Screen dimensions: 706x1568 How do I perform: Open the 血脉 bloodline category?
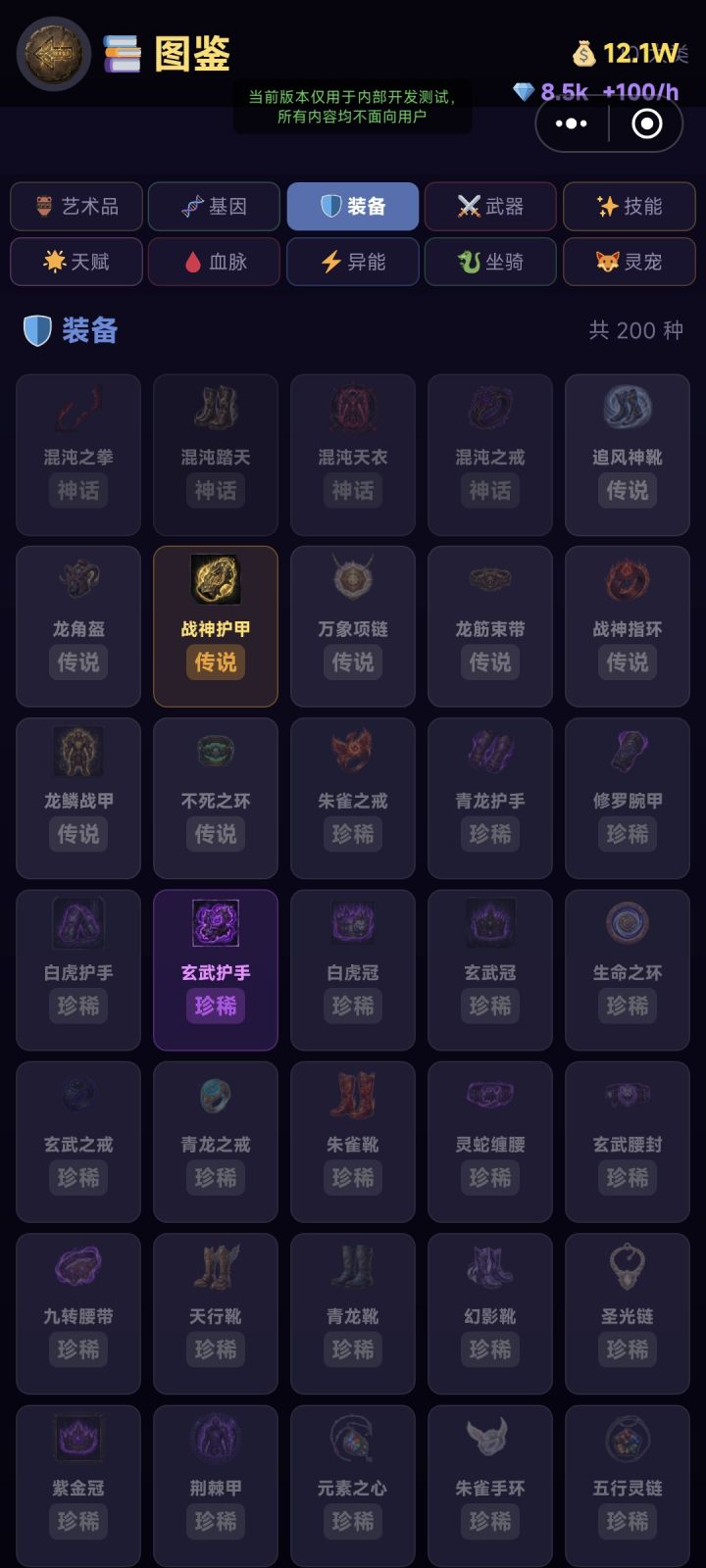click(x=214, y=262)
